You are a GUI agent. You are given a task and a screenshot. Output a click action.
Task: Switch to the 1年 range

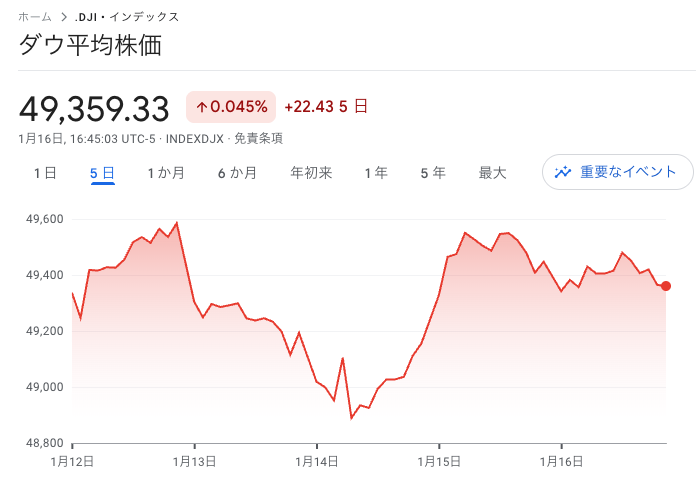[376, 173]
